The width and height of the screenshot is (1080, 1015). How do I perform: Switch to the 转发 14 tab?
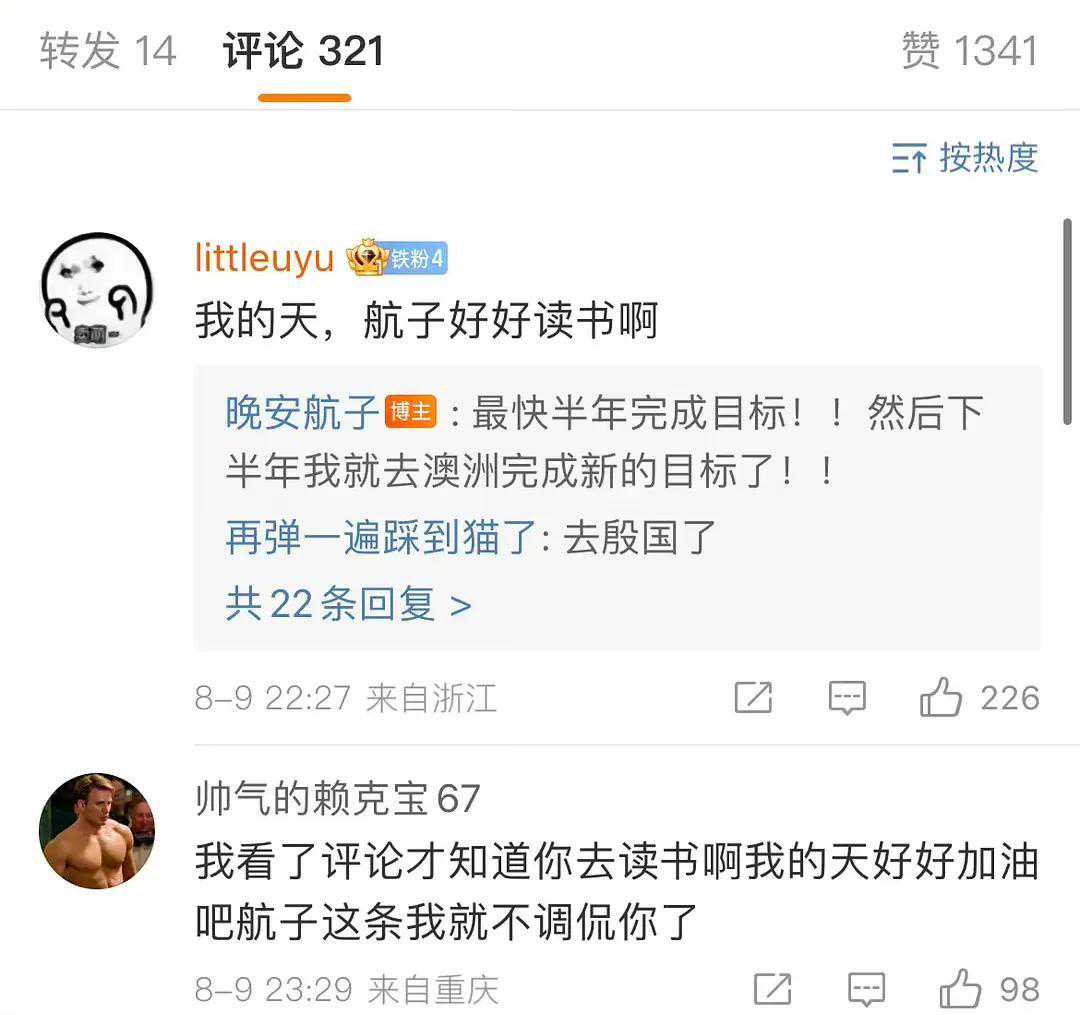tap(108, 51)
